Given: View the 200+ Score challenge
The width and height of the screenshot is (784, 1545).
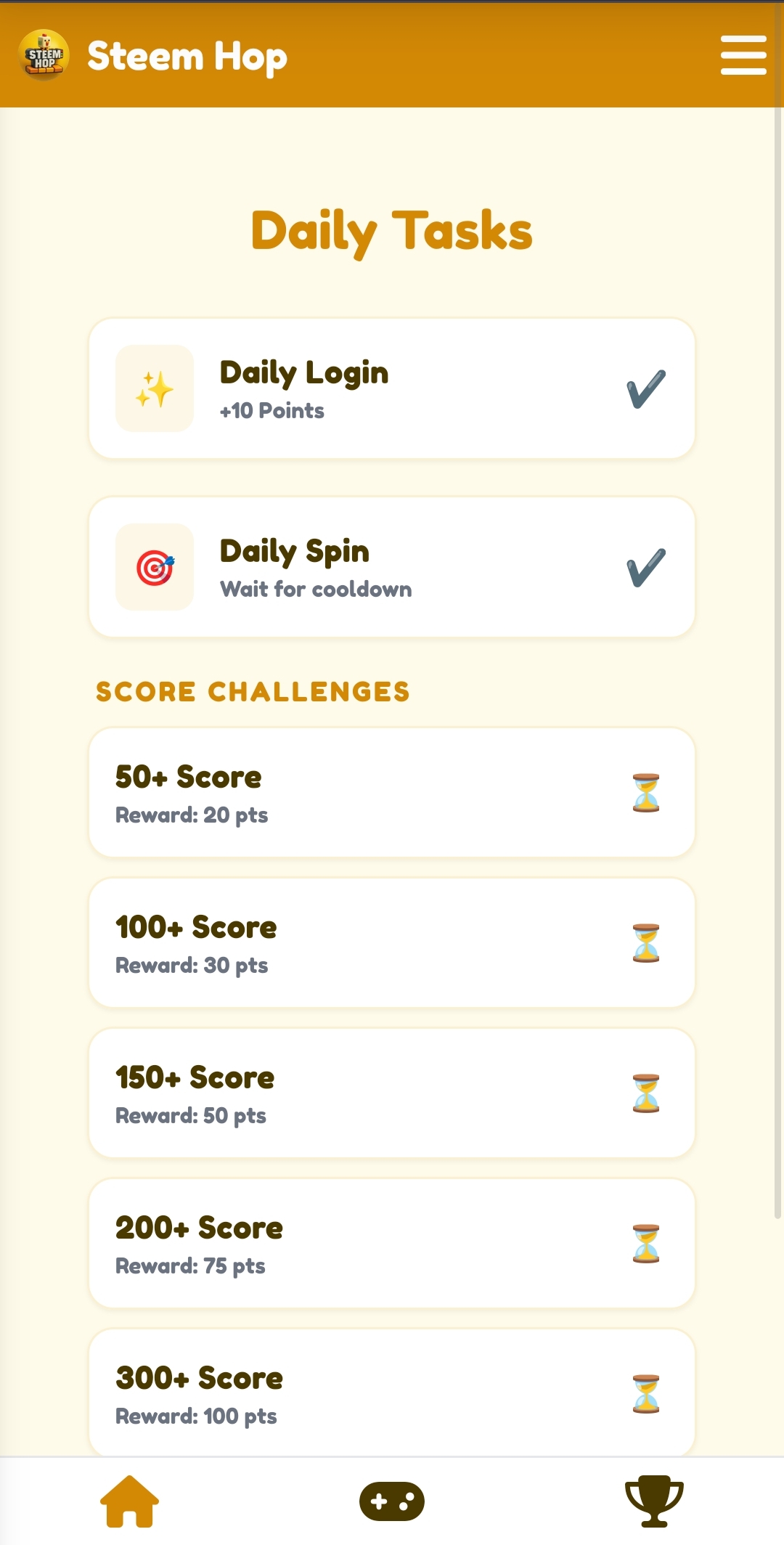Looking at the screenshot, I should click(392, 1244).
